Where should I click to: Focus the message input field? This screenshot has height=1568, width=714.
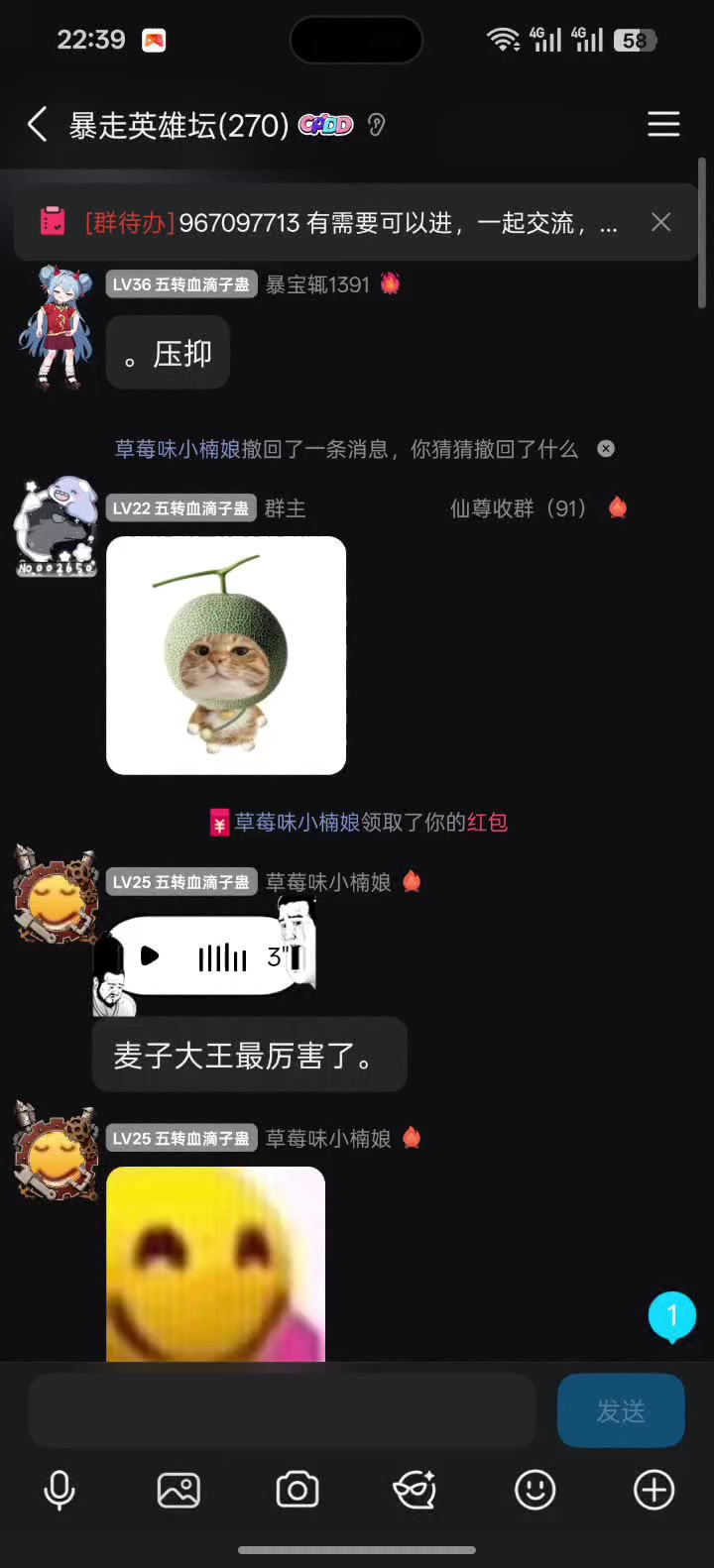click(x=282, y=1410)
